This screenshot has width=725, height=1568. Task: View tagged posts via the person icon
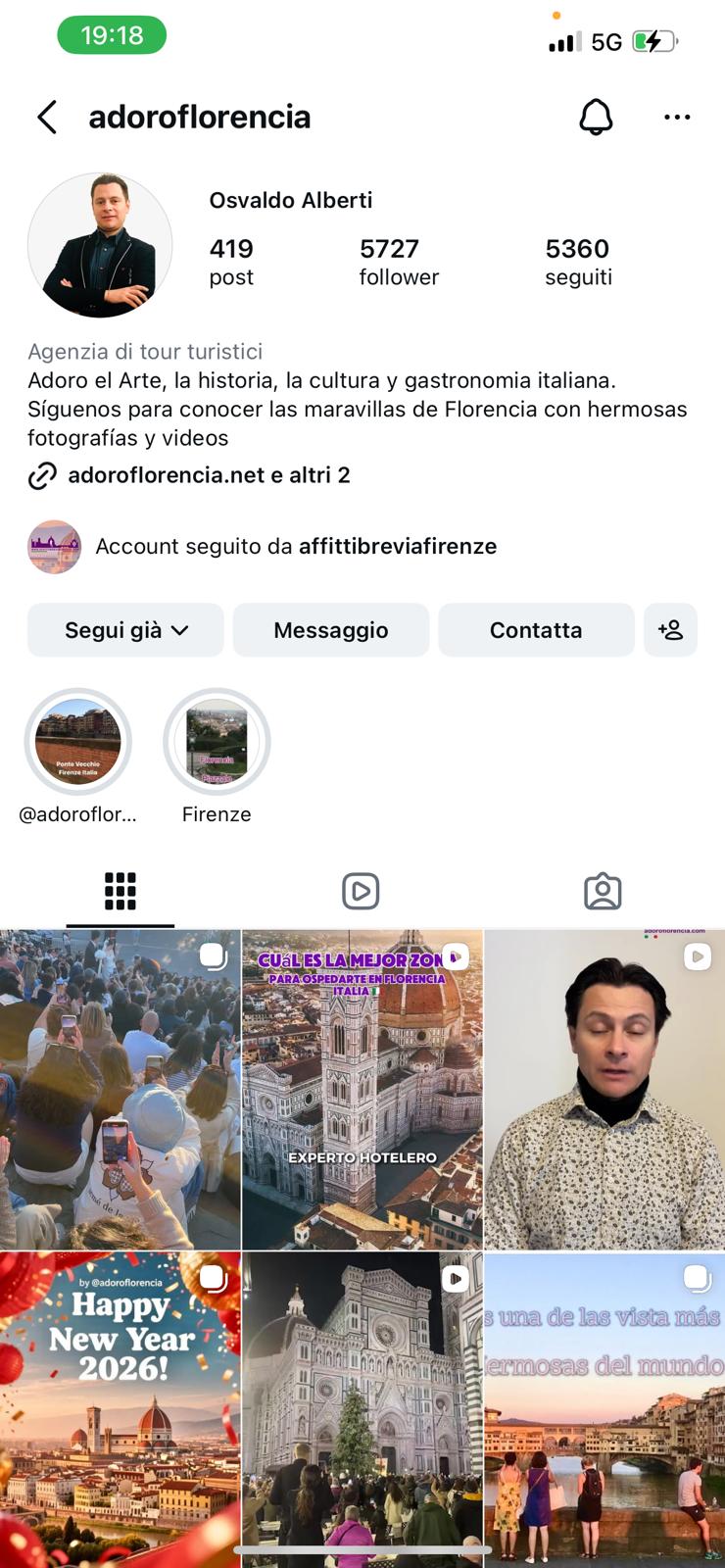coord(604,890)
